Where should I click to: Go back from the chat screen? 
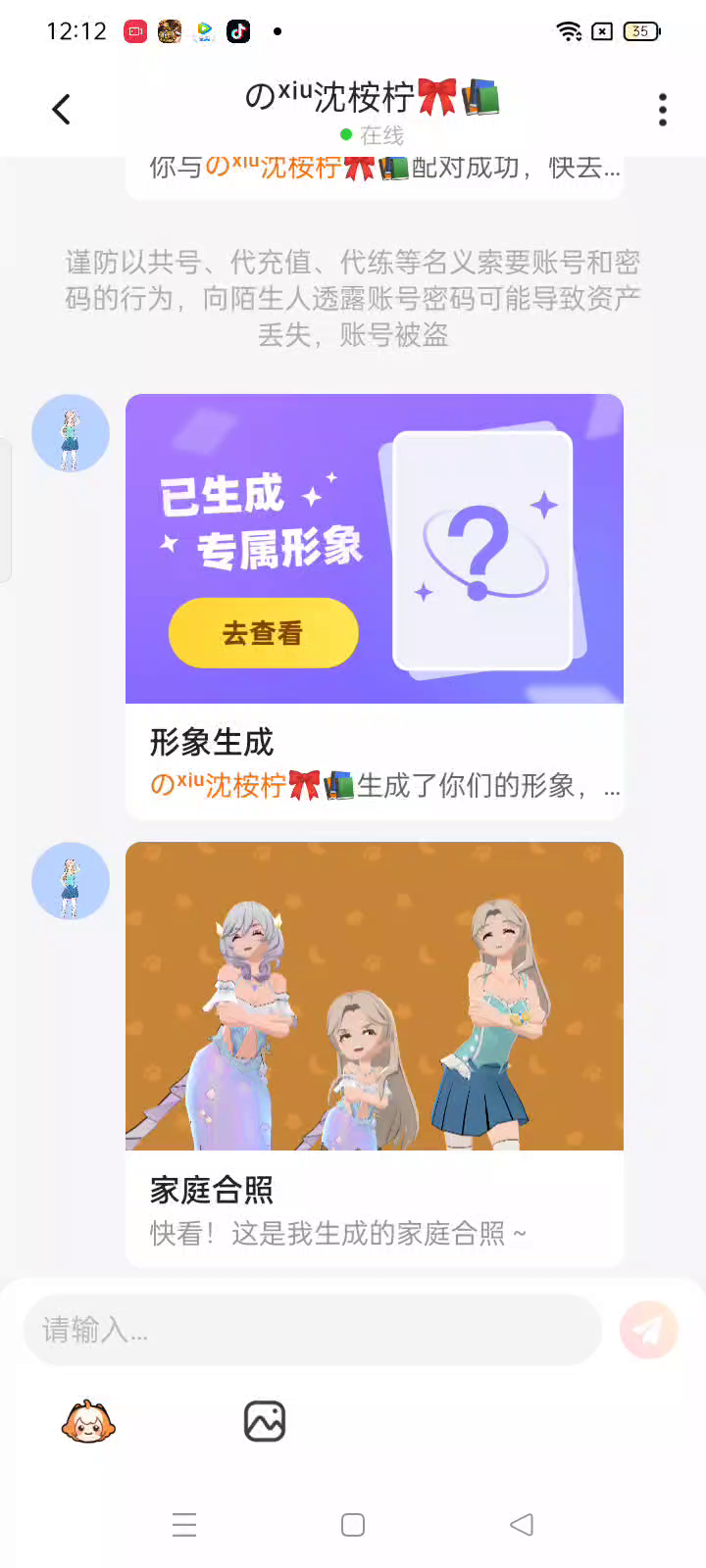tap(61, 110)
